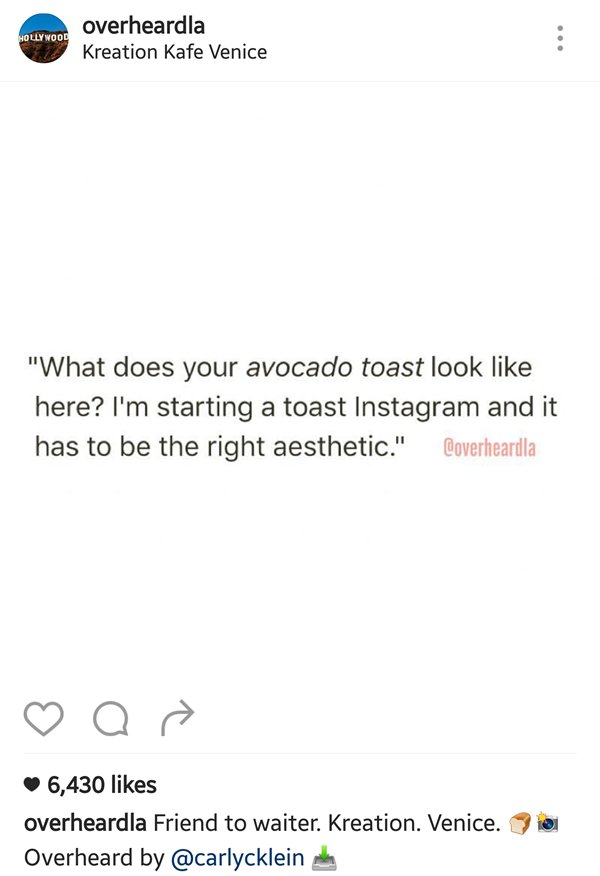Image resolution: width=600 pixels, height=876 pixels.
Task: Open comments with the speech bubble icon
Action: (x=110, y=717)
